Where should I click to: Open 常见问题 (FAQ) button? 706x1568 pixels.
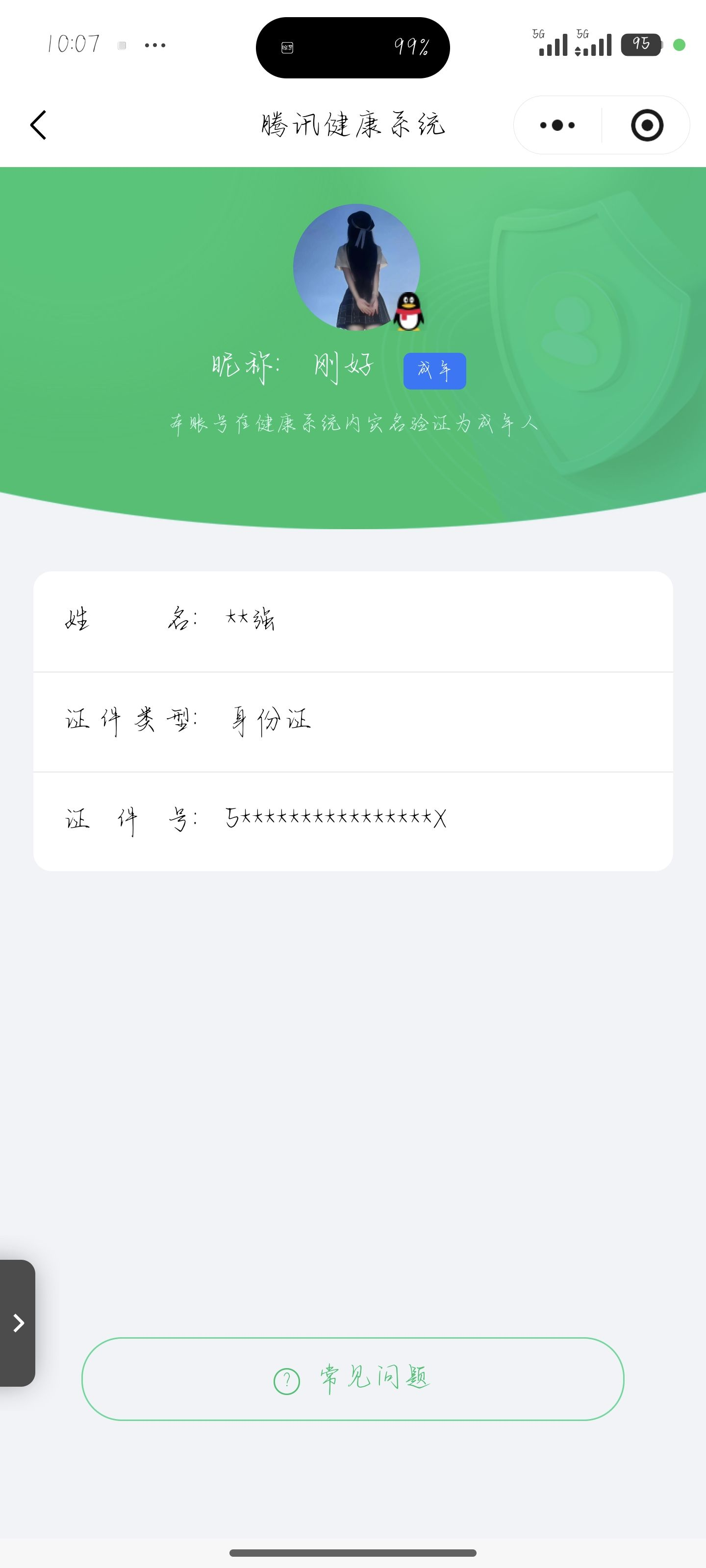tap(353, 1378)
